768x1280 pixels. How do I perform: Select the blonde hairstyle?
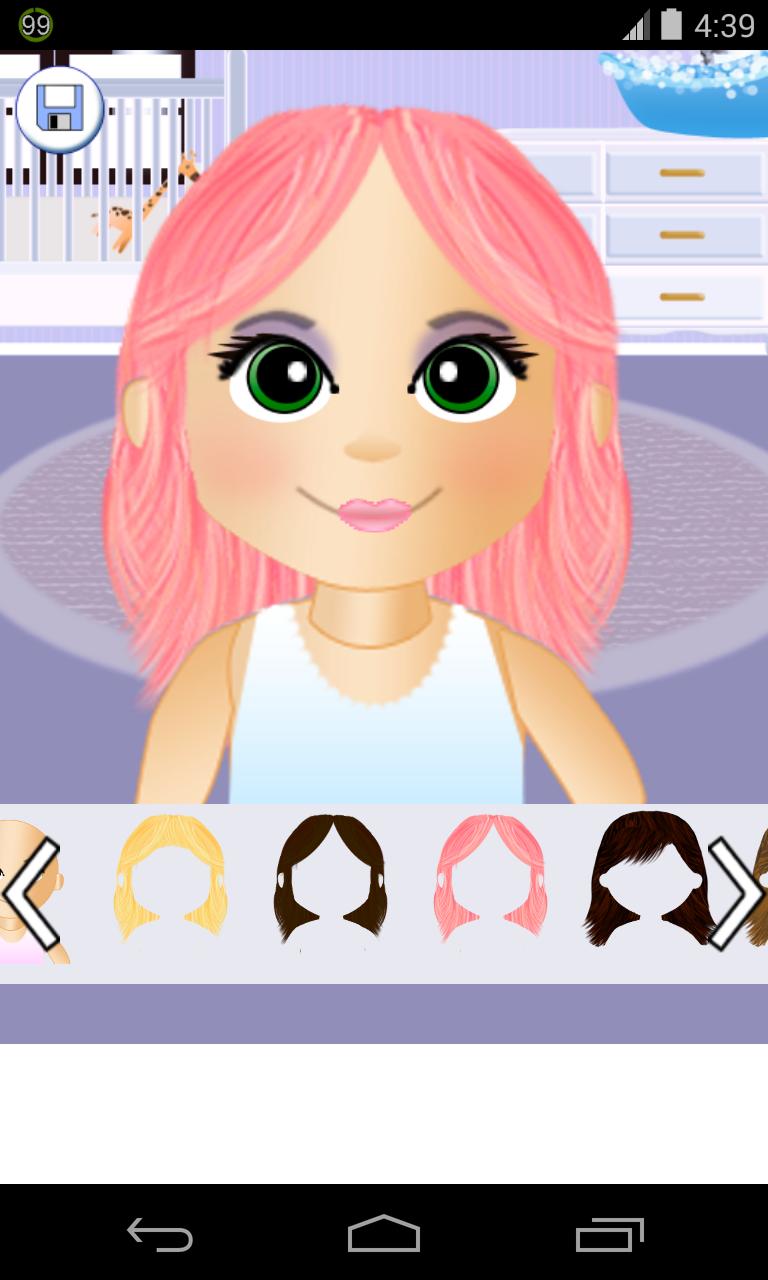click(170, 877)
